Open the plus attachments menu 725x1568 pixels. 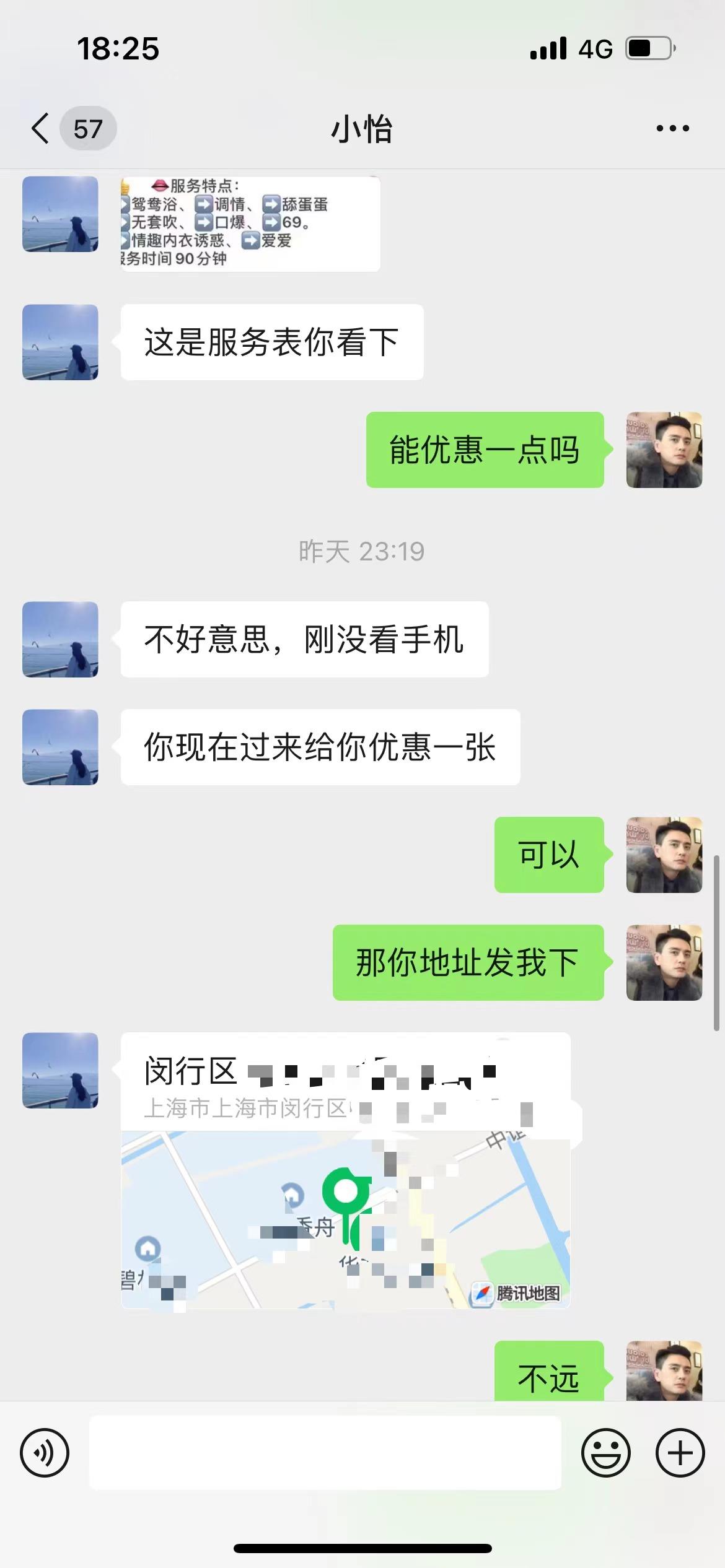(x=680, y=1453)
